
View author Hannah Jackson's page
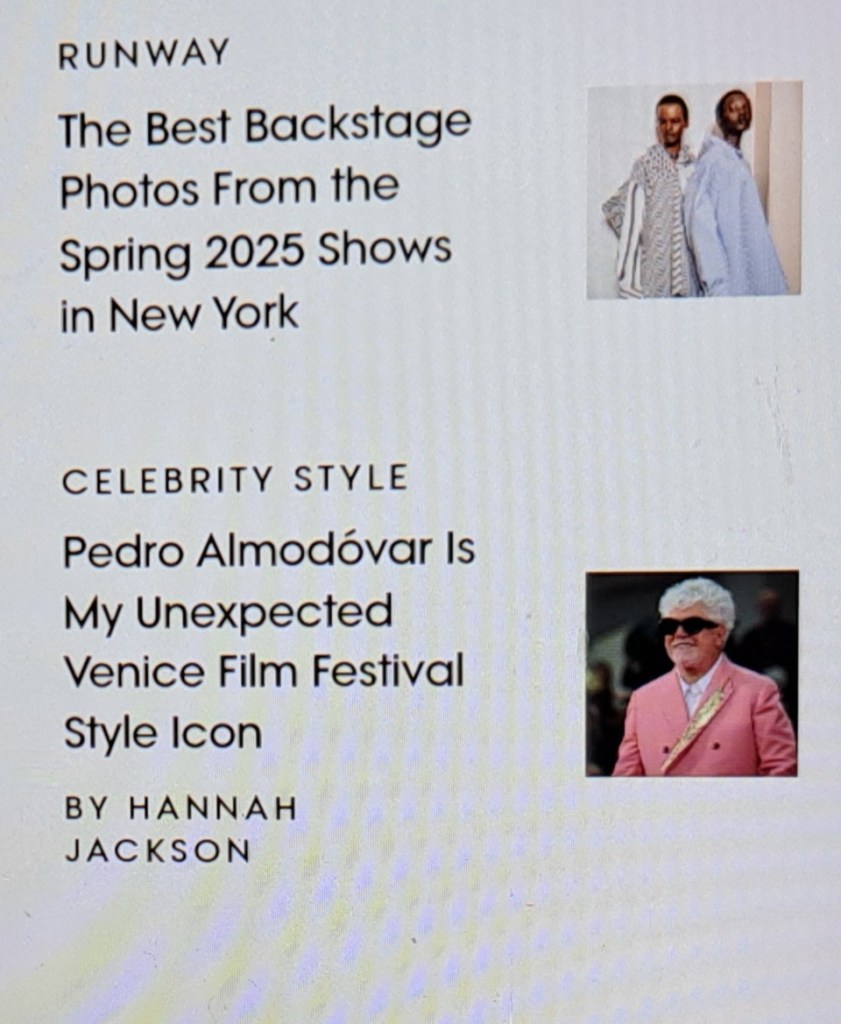pyautogui.click(x=180, y=829)
